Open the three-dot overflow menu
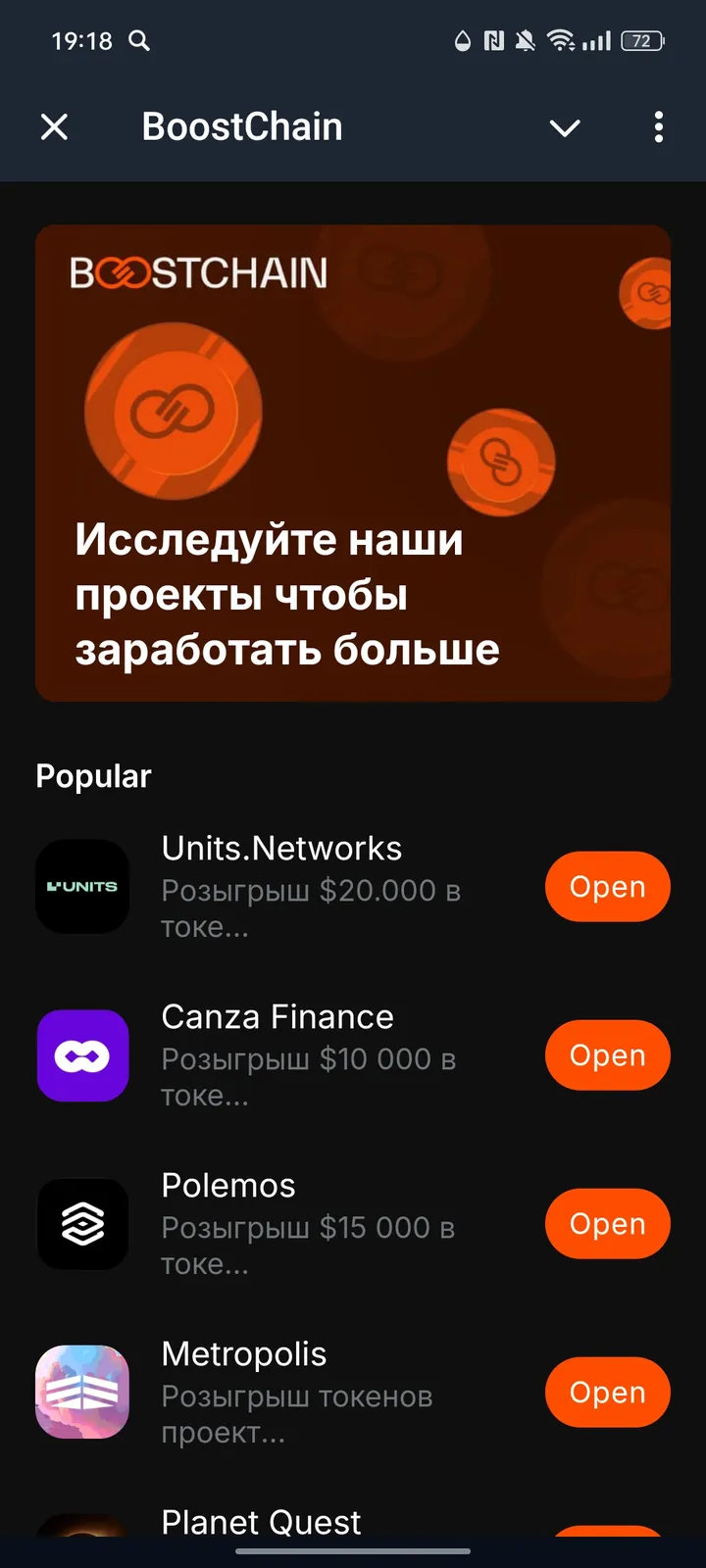 coord(659,127)
